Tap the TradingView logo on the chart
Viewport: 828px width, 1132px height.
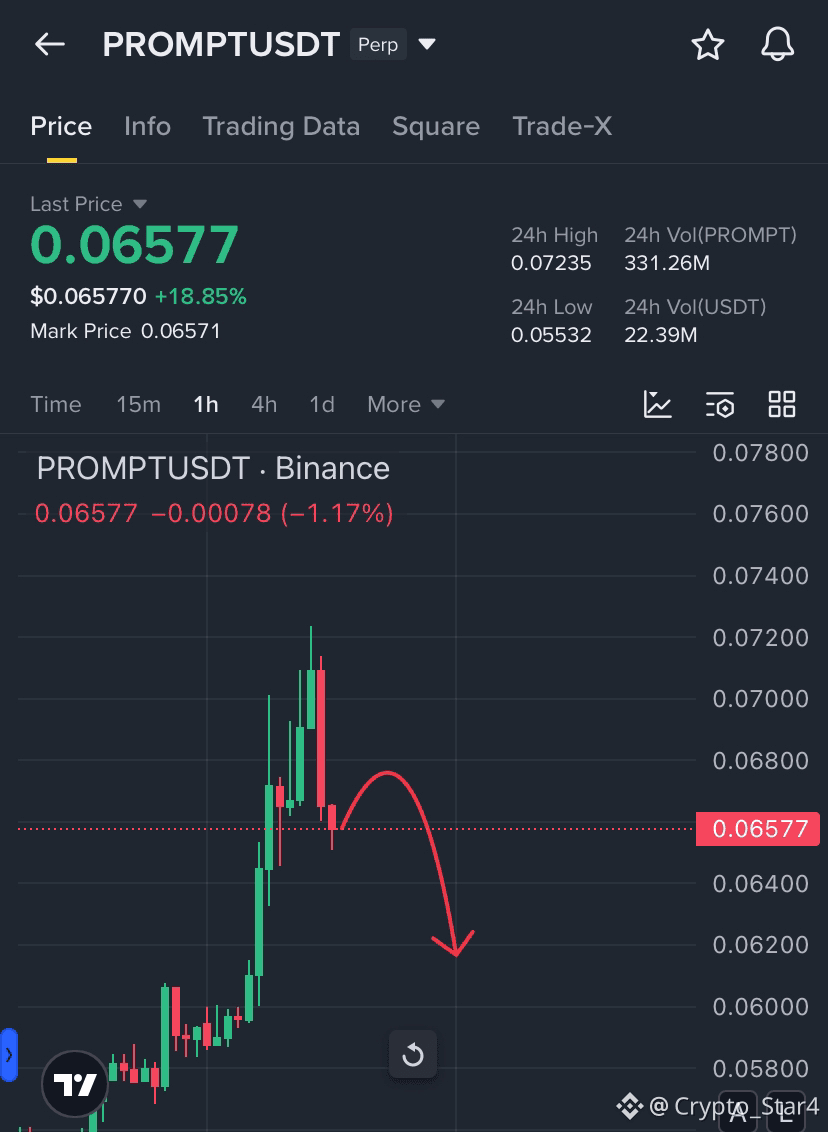click(74, 1084)
